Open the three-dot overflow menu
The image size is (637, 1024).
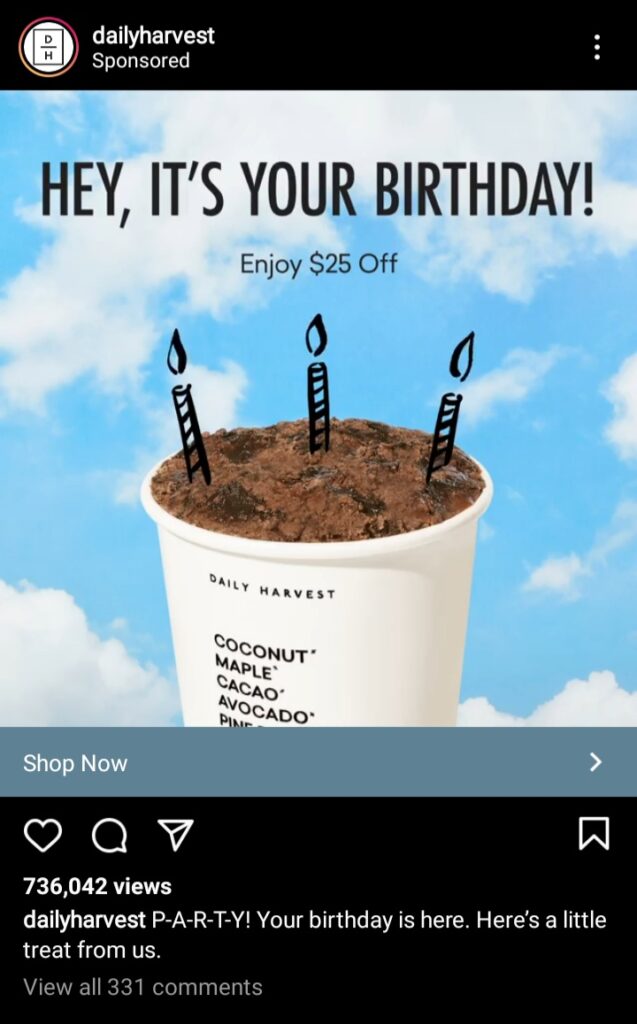[596, 47]
